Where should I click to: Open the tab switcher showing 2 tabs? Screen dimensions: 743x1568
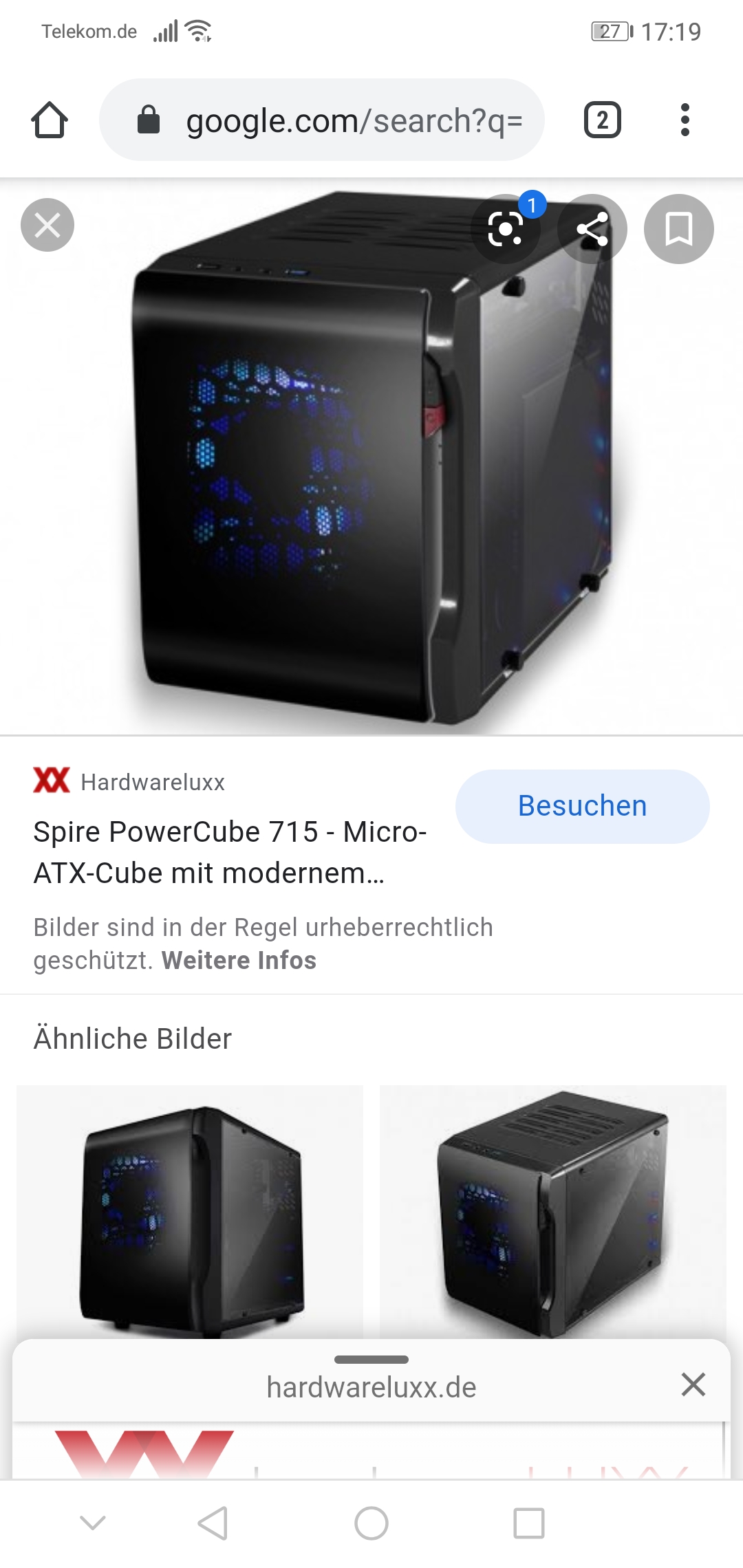(x=602, y=120)
